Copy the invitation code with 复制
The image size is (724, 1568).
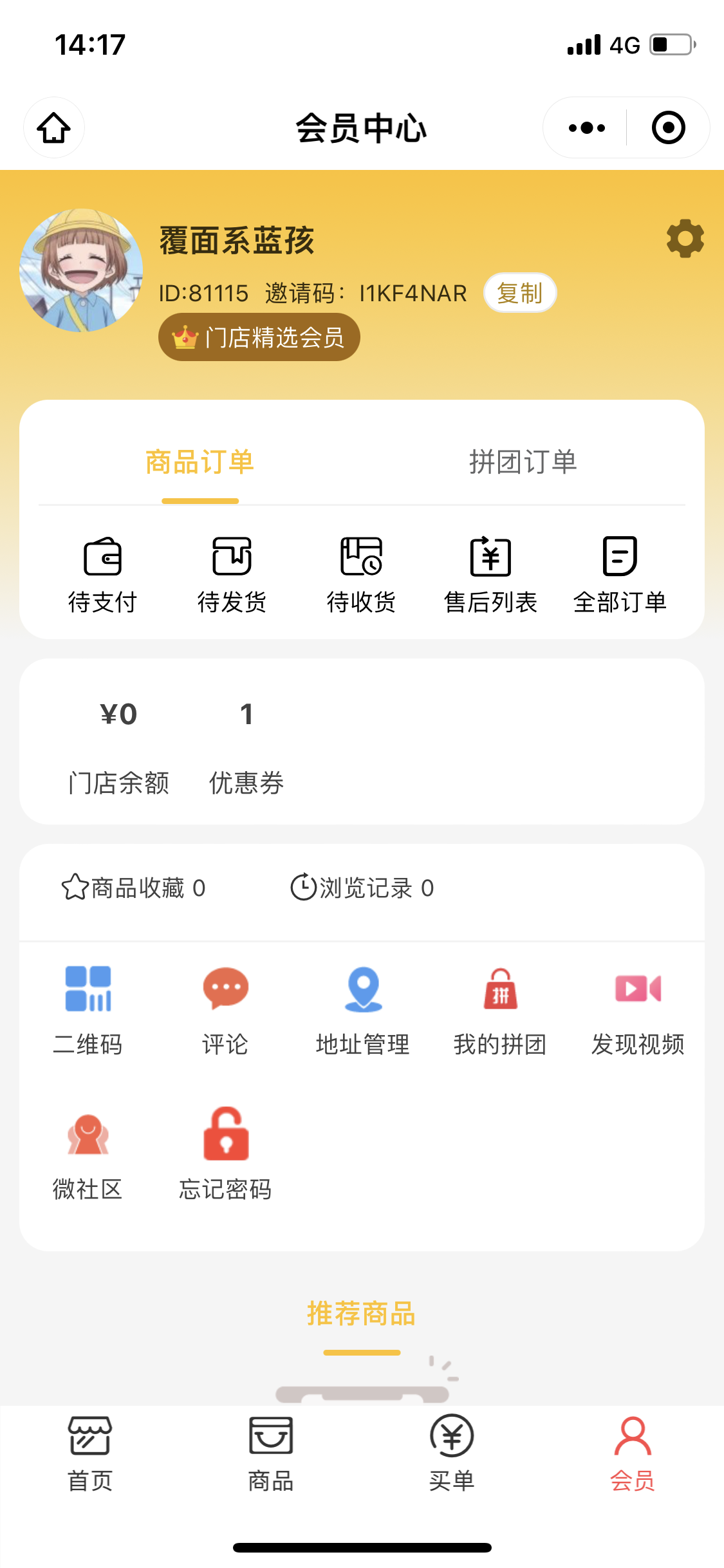[519, 293]
